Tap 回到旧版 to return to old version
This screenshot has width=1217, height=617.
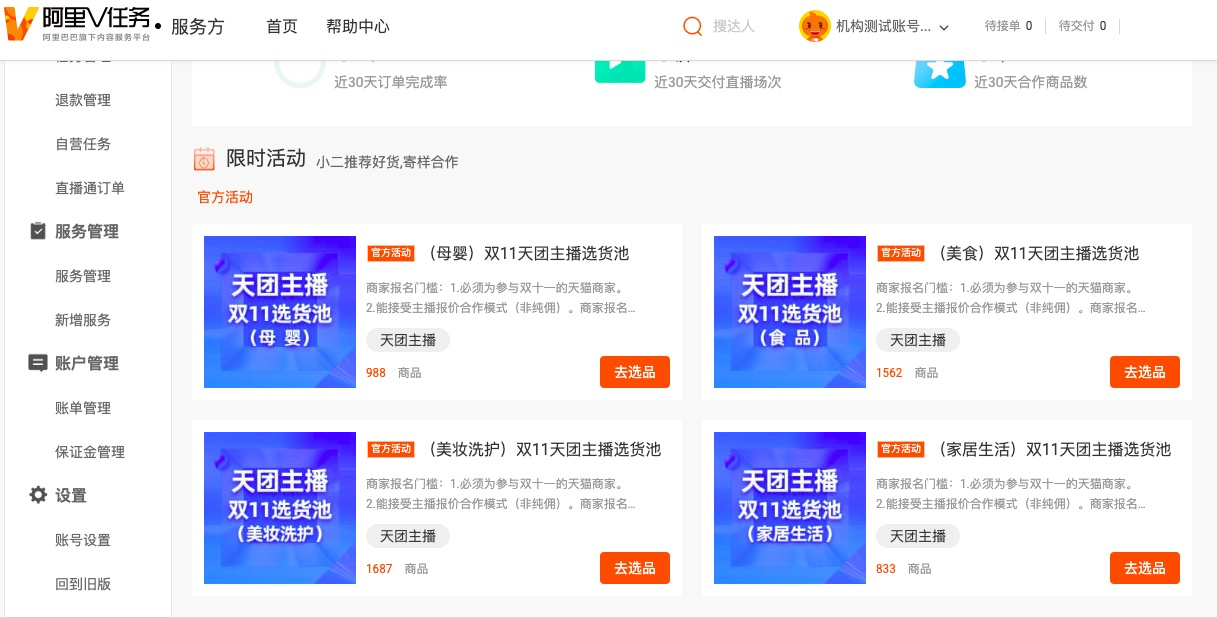83,584
